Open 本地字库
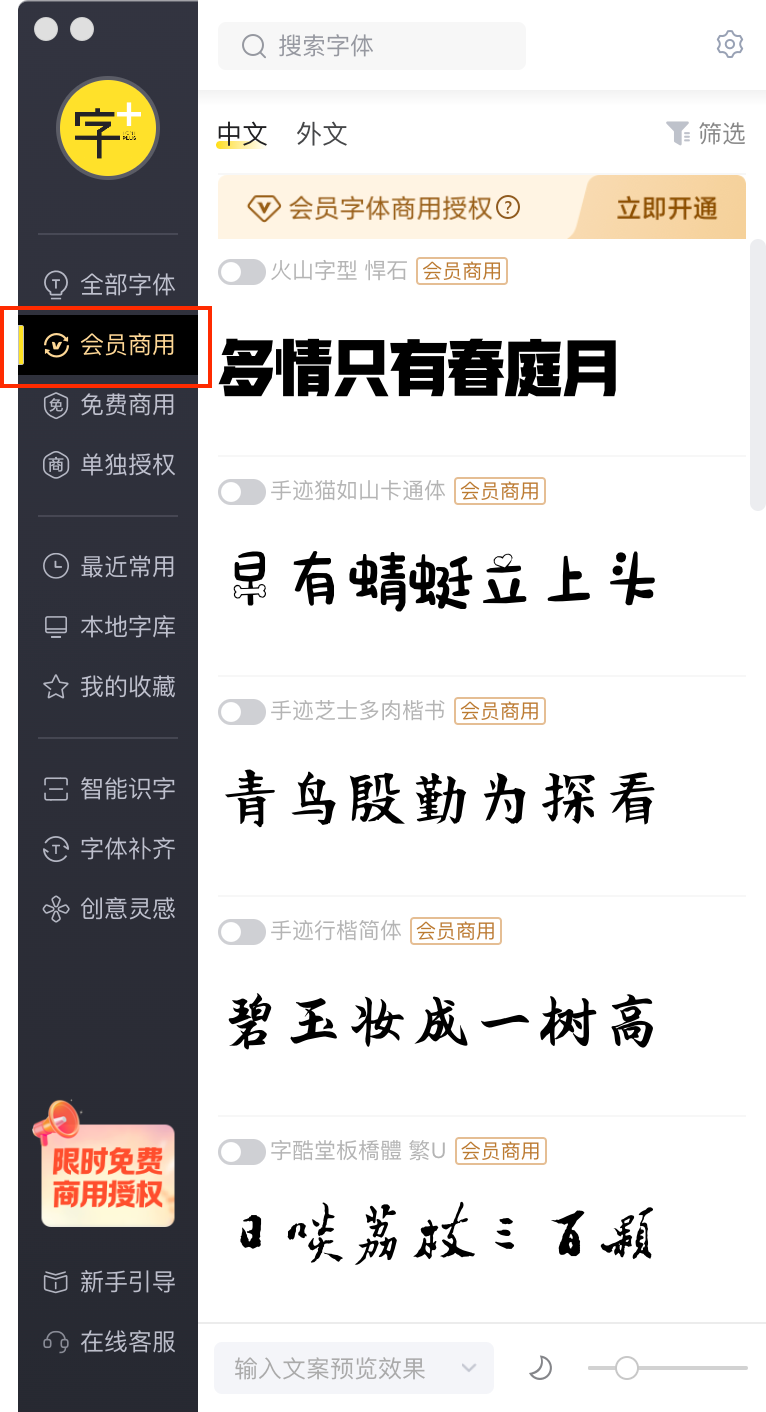 (x=109, y=627)
